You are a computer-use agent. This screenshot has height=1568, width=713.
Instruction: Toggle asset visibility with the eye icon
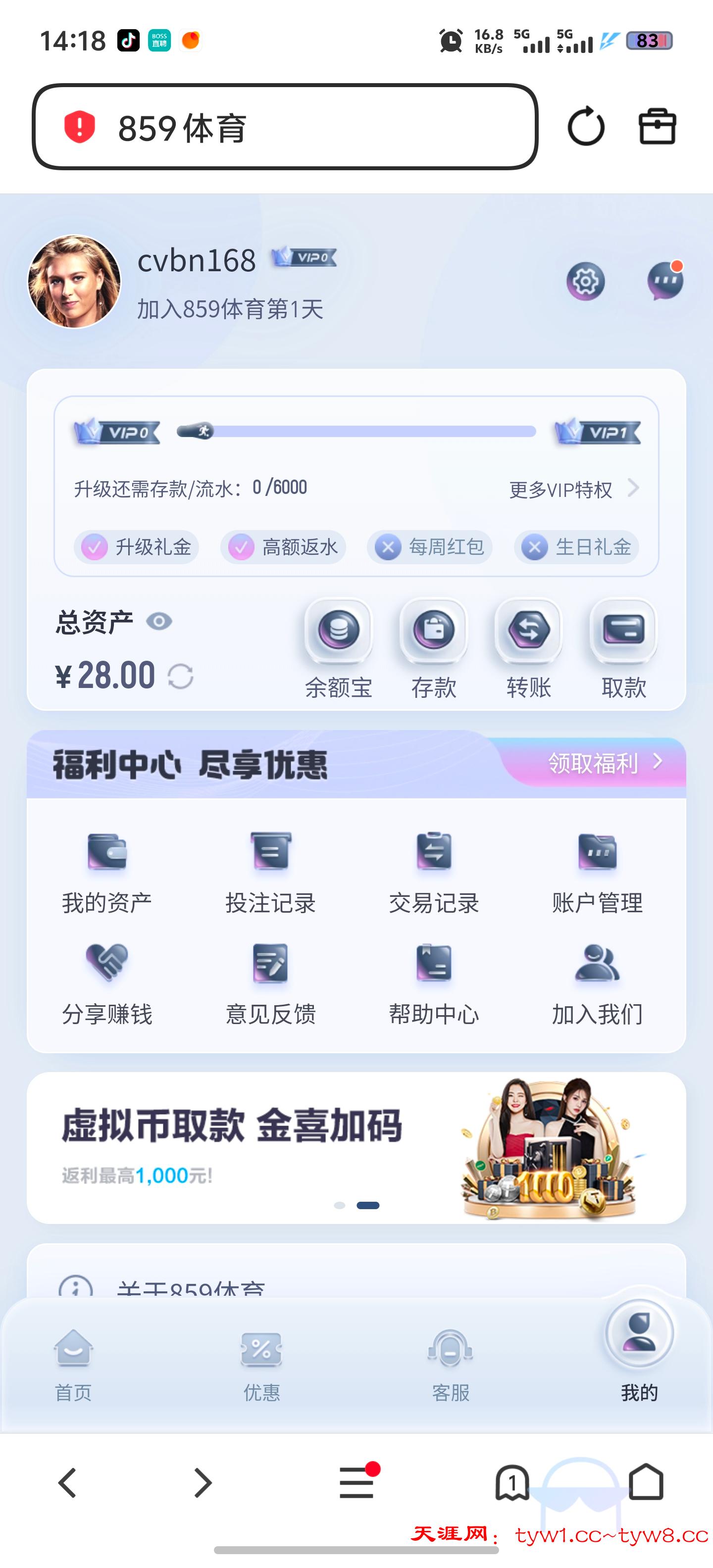coord(159,622)
